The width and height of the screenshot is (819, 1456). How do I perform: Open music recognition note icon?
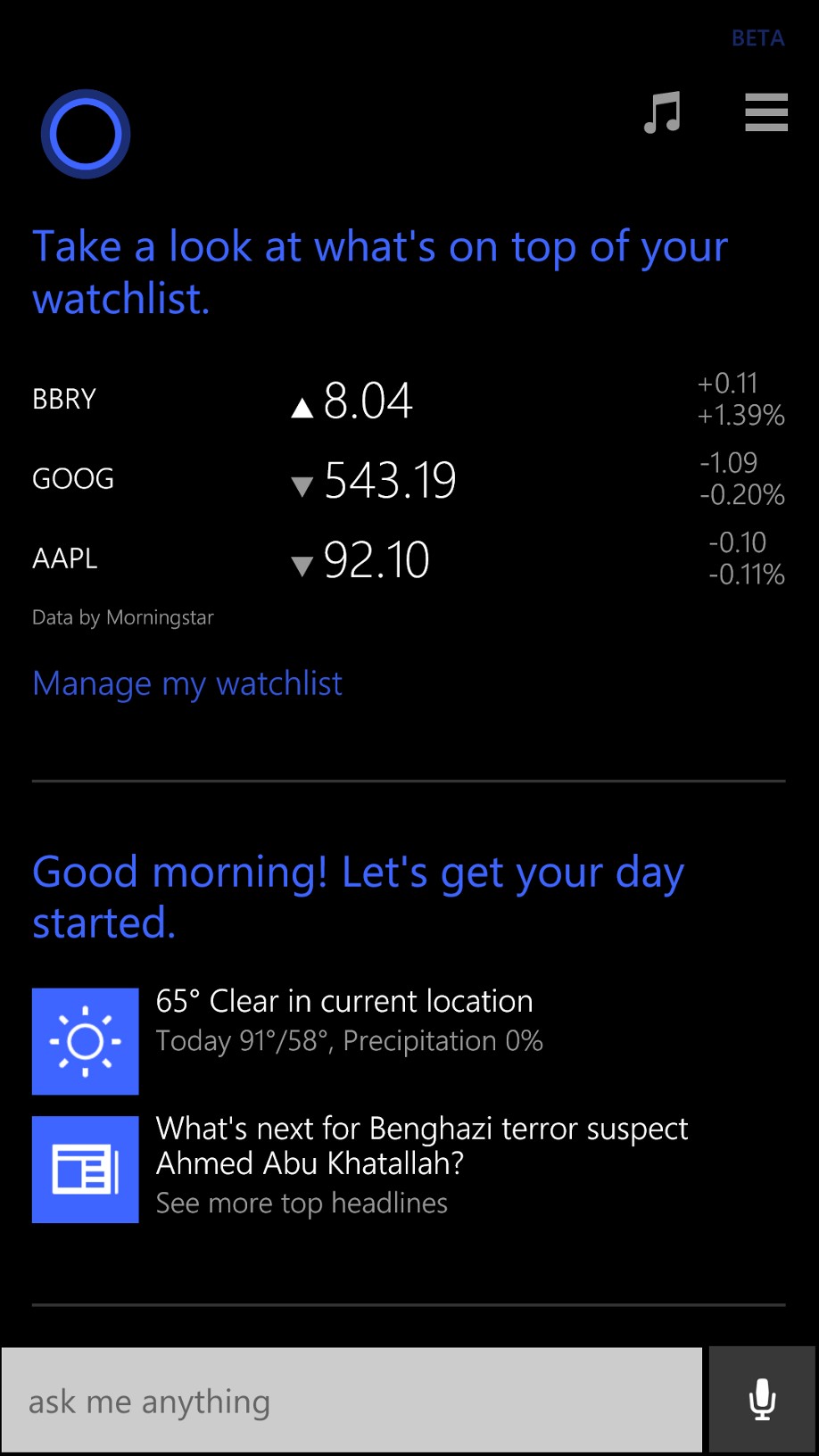[x=662, y=112]
